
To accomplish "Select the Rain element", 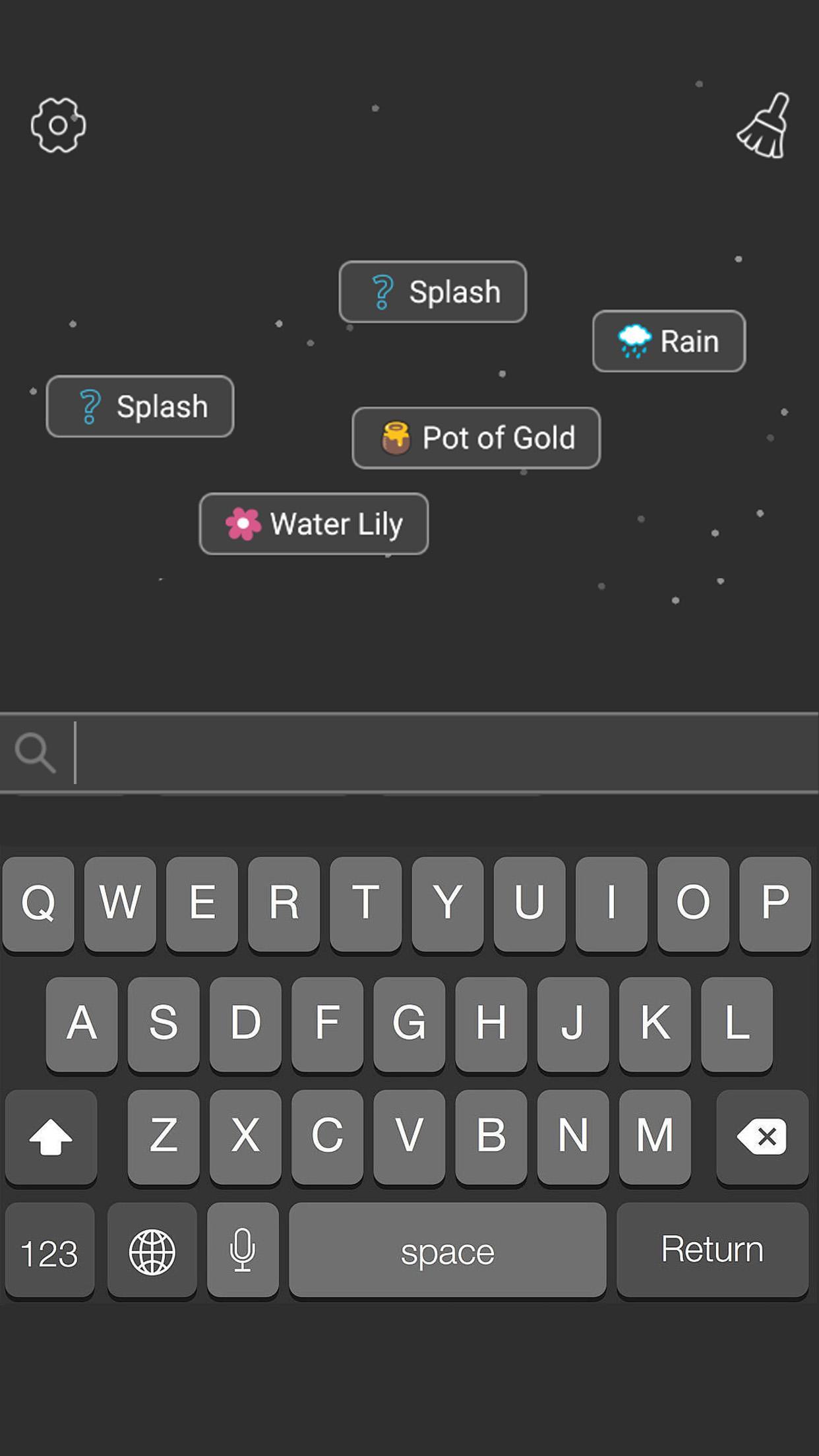I will coord(669,341).
